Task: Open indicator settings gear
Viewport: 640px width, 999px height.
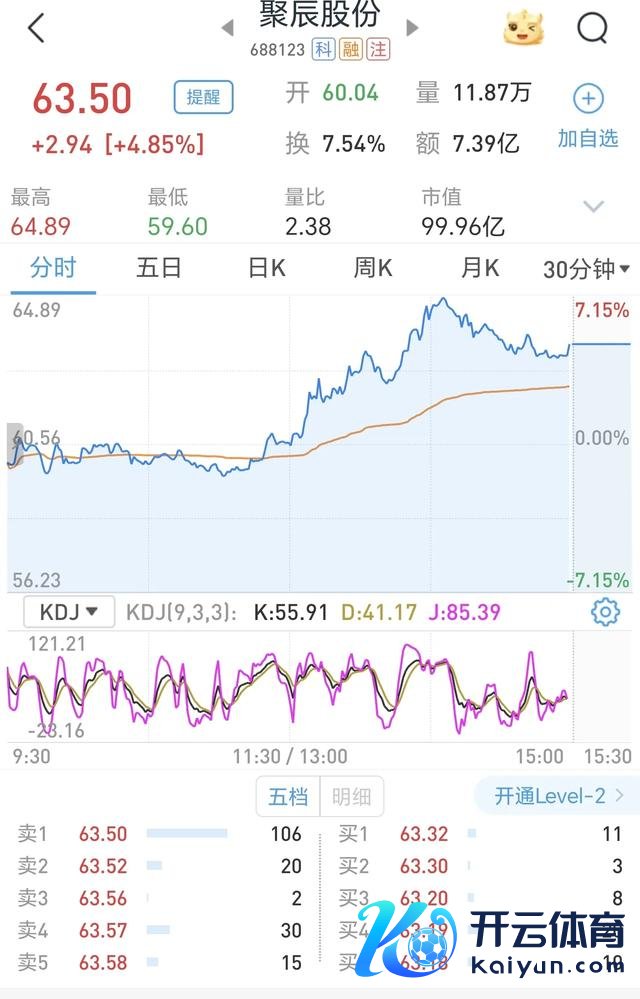Action: pos(605,612)
